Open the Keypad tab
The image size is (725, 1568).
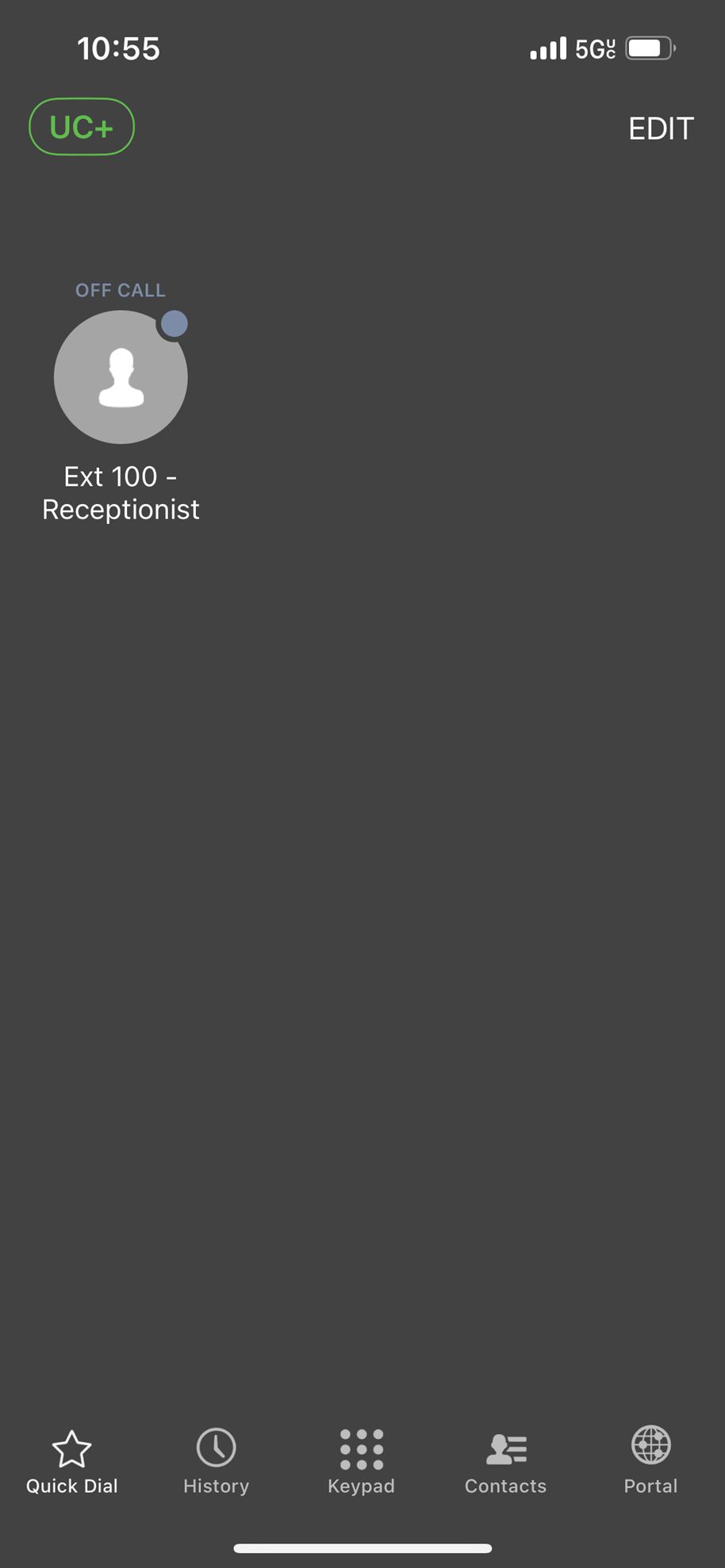click(361, 1462)
